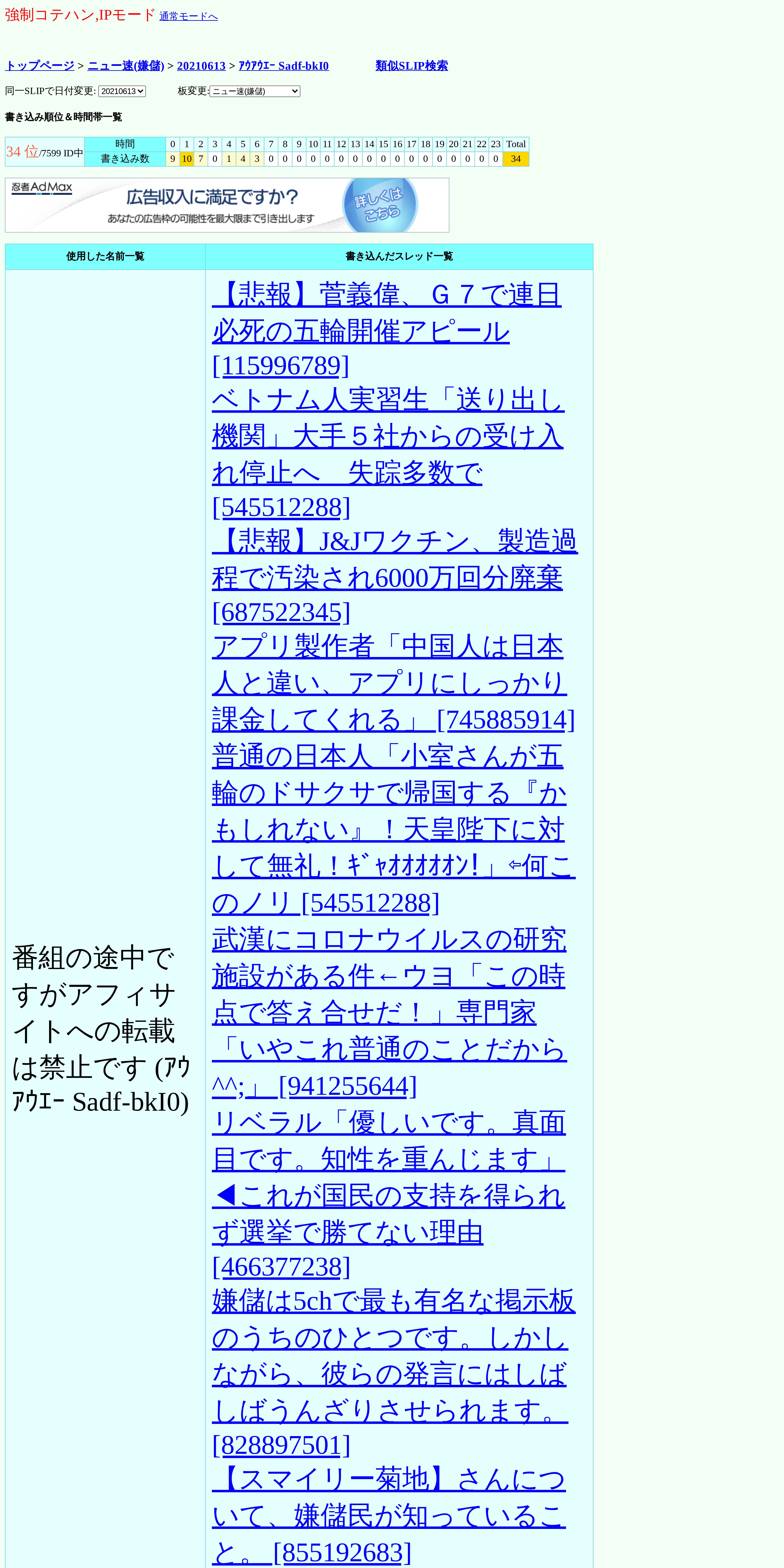Open thread about スマイリー菊地 さん
The width and height of the screenshot is (784, 1568).
tap(388, 1516)
